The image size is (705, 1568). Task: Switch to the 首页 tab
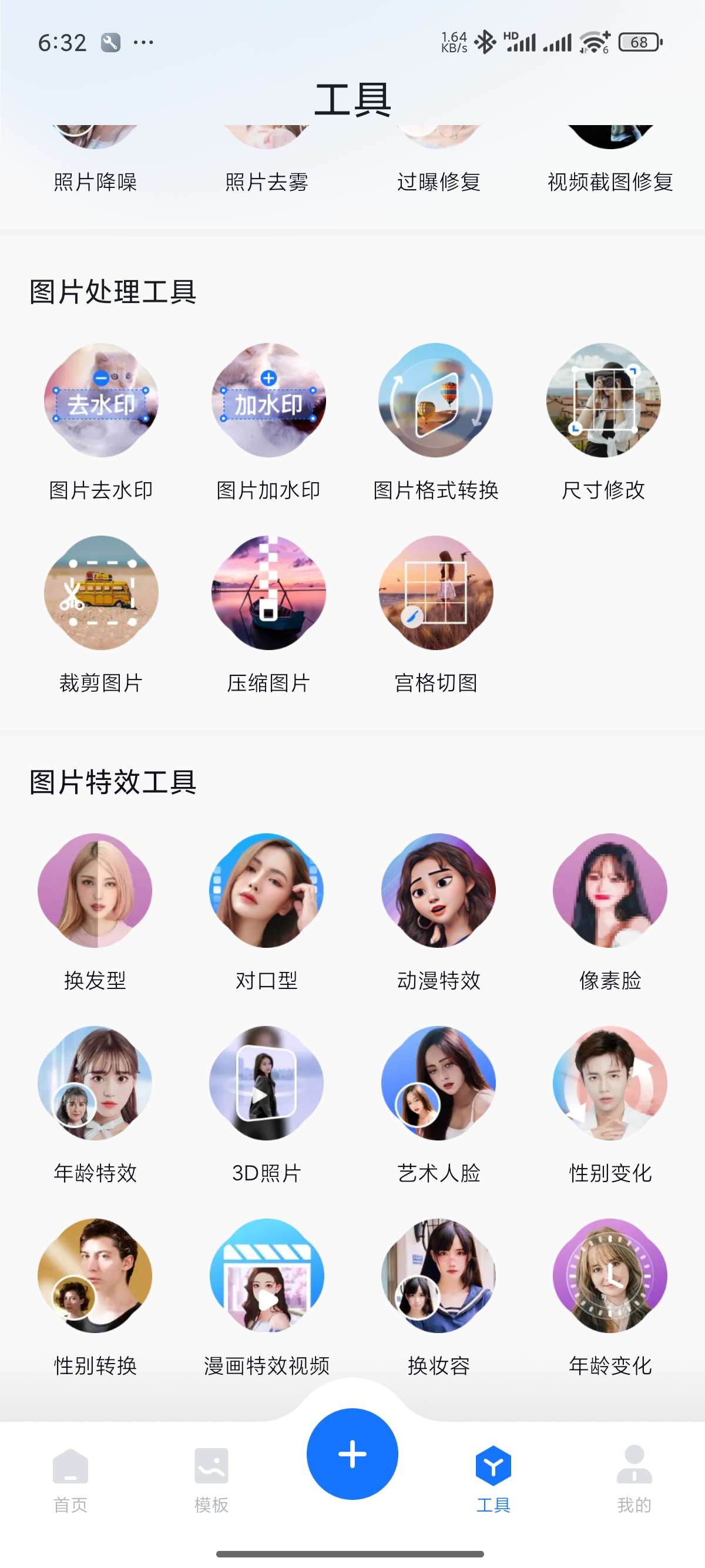click(70, 1478)
